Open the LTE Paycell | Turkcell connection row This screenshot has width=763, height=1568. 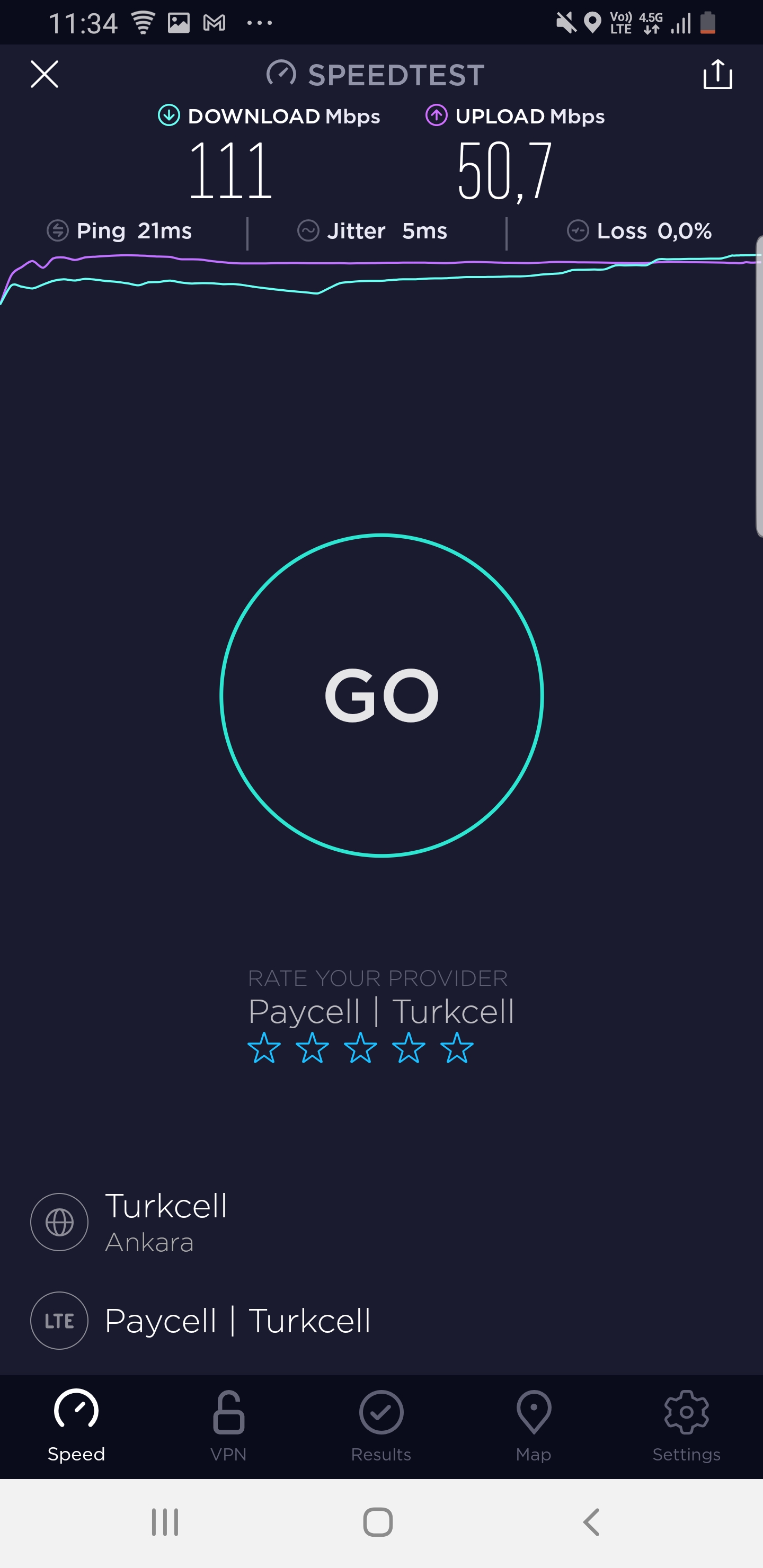(381, 1321)
